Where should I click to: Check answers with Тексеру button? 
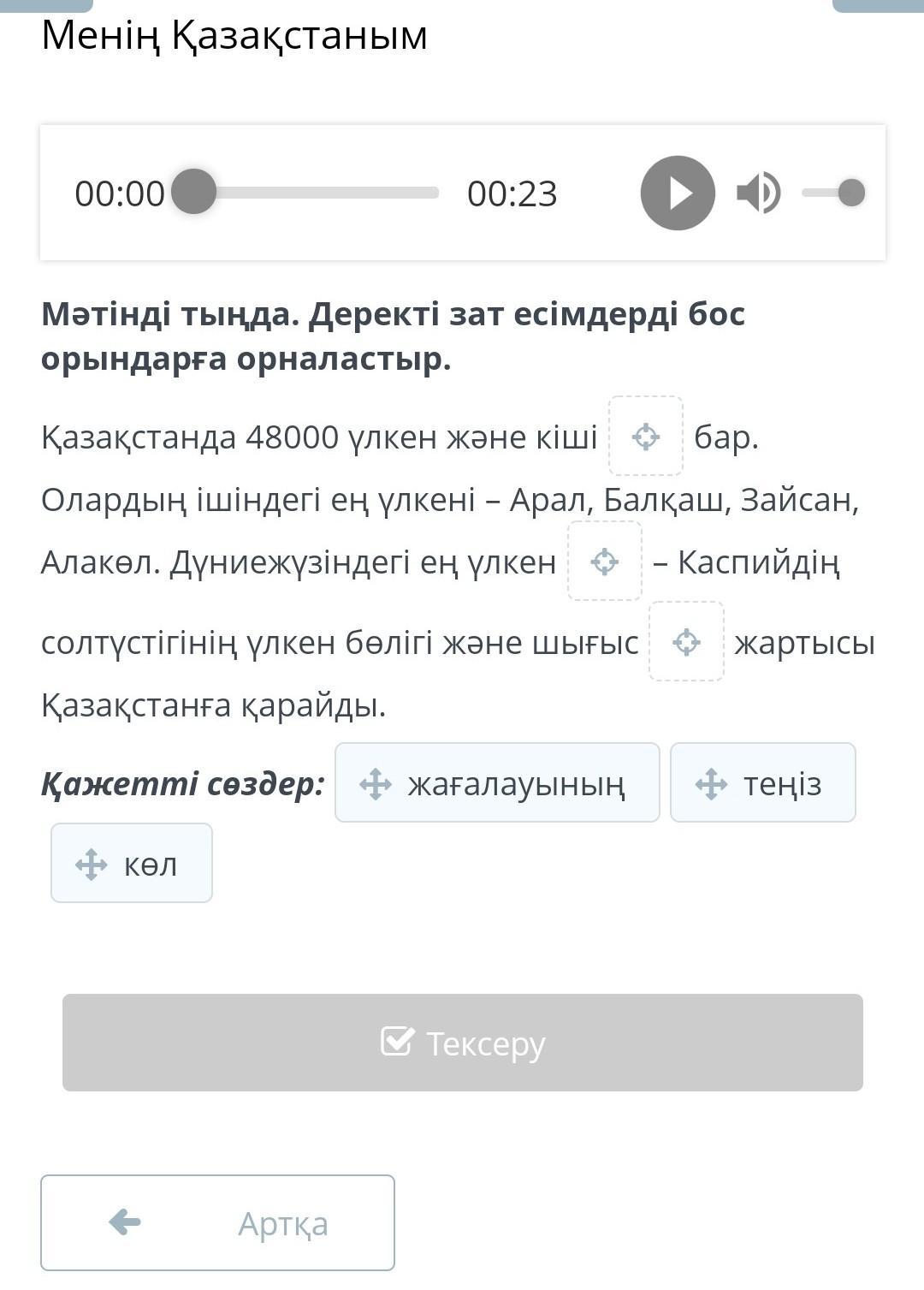click(462, 1043)
